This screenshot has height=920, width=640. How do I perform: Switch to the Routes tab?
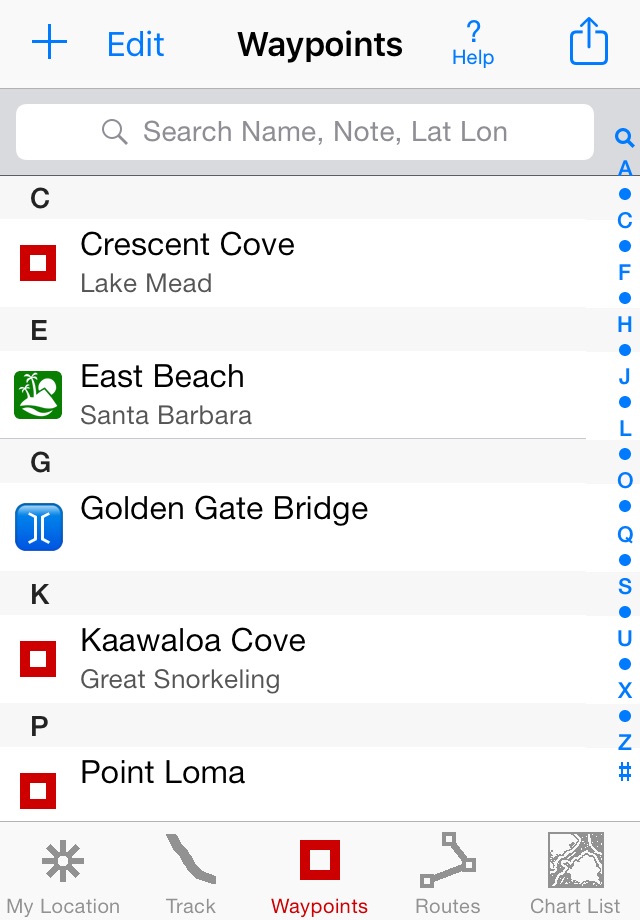448,874
